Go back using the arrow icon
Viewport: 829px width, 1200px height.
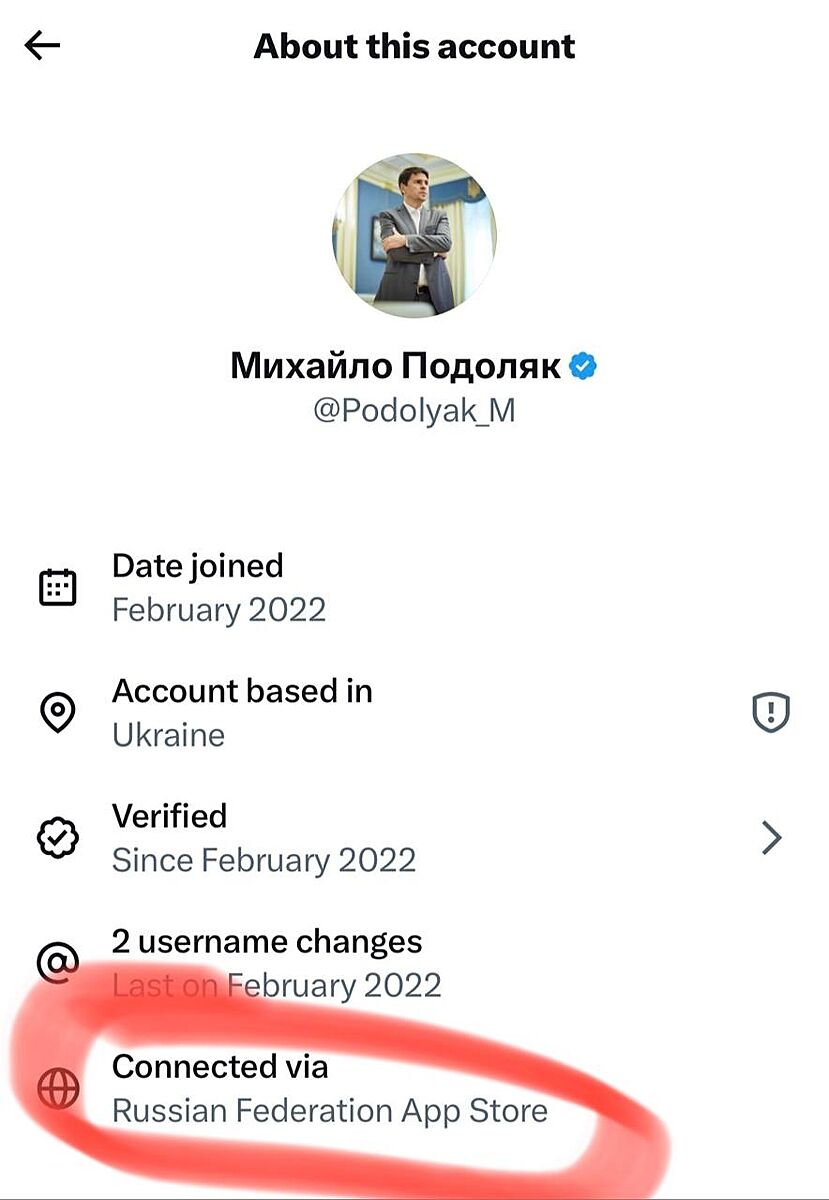pyautogui.click(x=43, y=45)
